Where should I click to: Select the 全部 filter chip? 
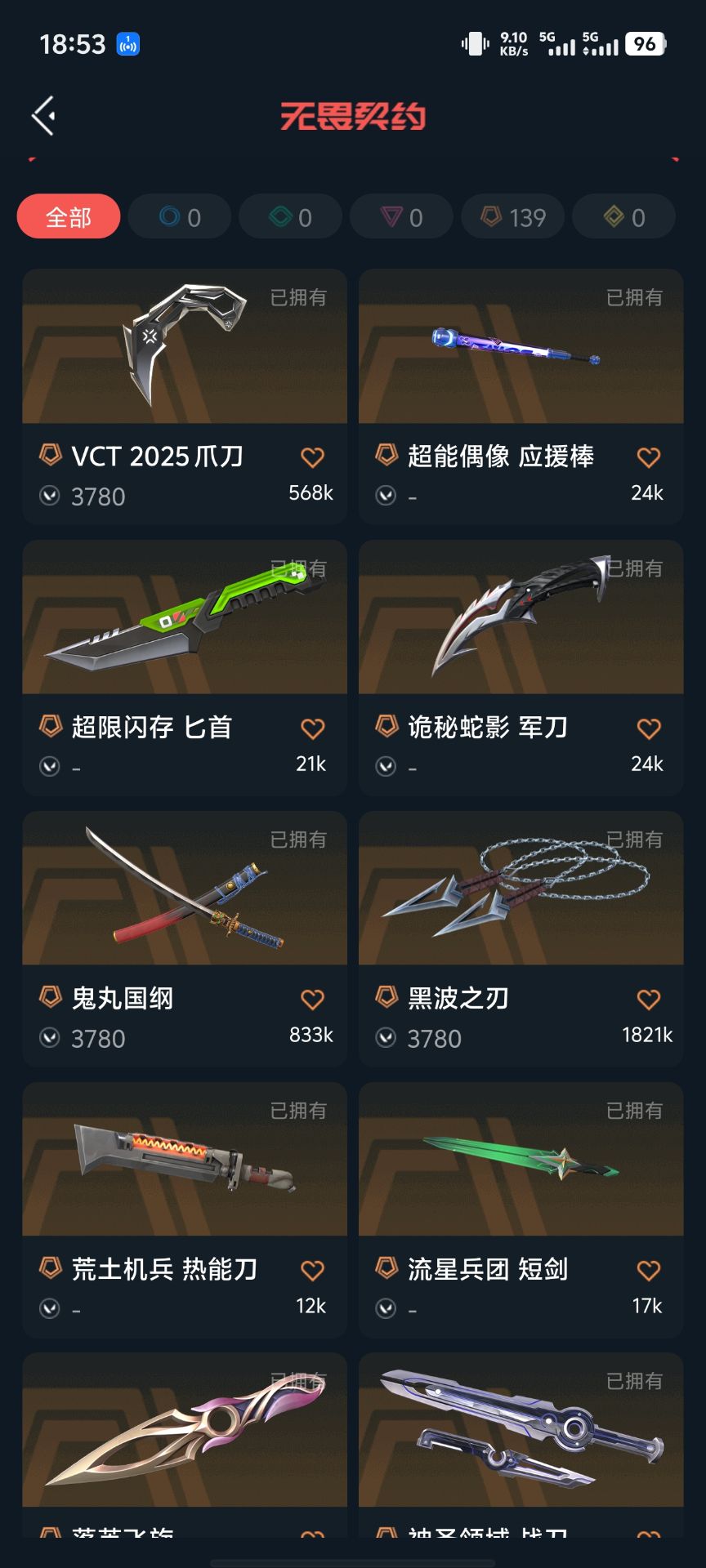(69, 216)
